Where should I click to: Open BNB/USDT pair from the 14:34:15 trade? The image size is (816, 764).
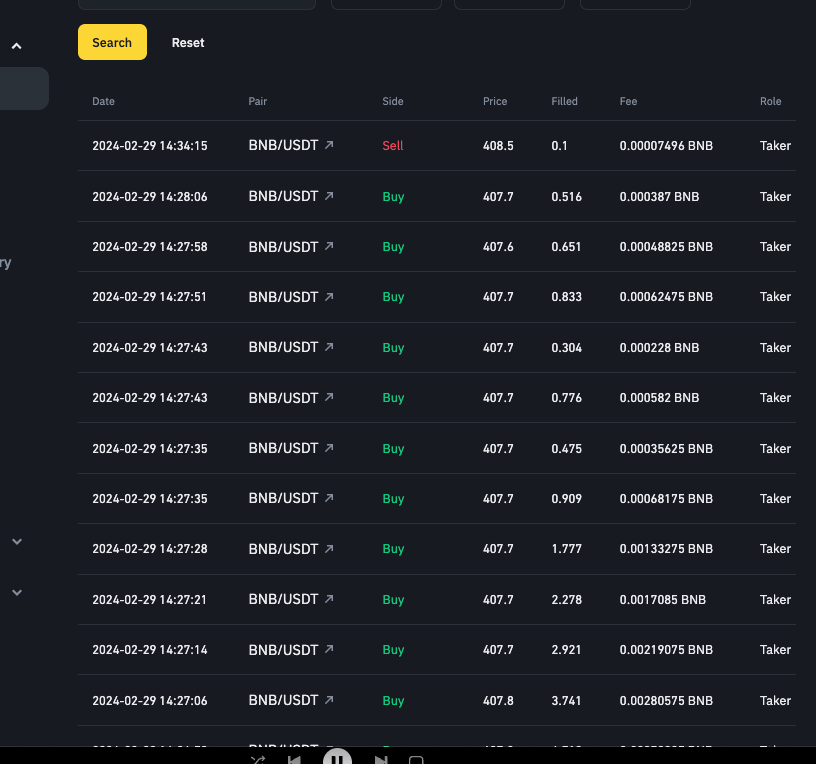click(291, 145)
